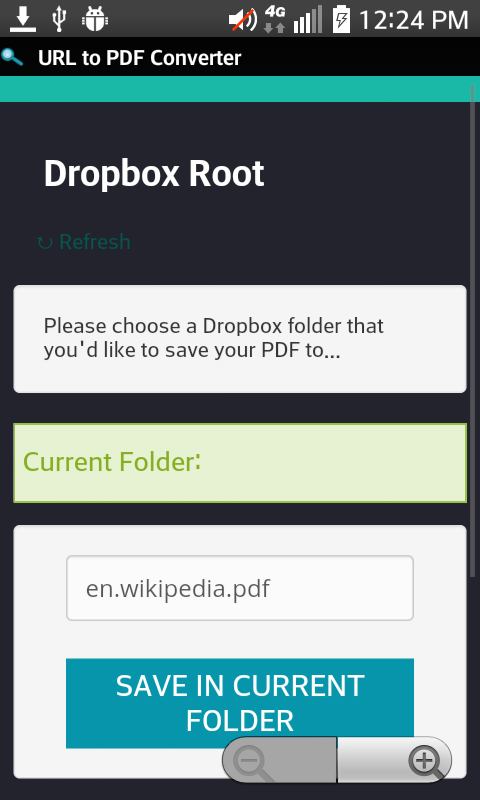Zoom out with the minus magnifier
Image resolution: width=480 pixels, height=800 pixels.
(280, 760)
